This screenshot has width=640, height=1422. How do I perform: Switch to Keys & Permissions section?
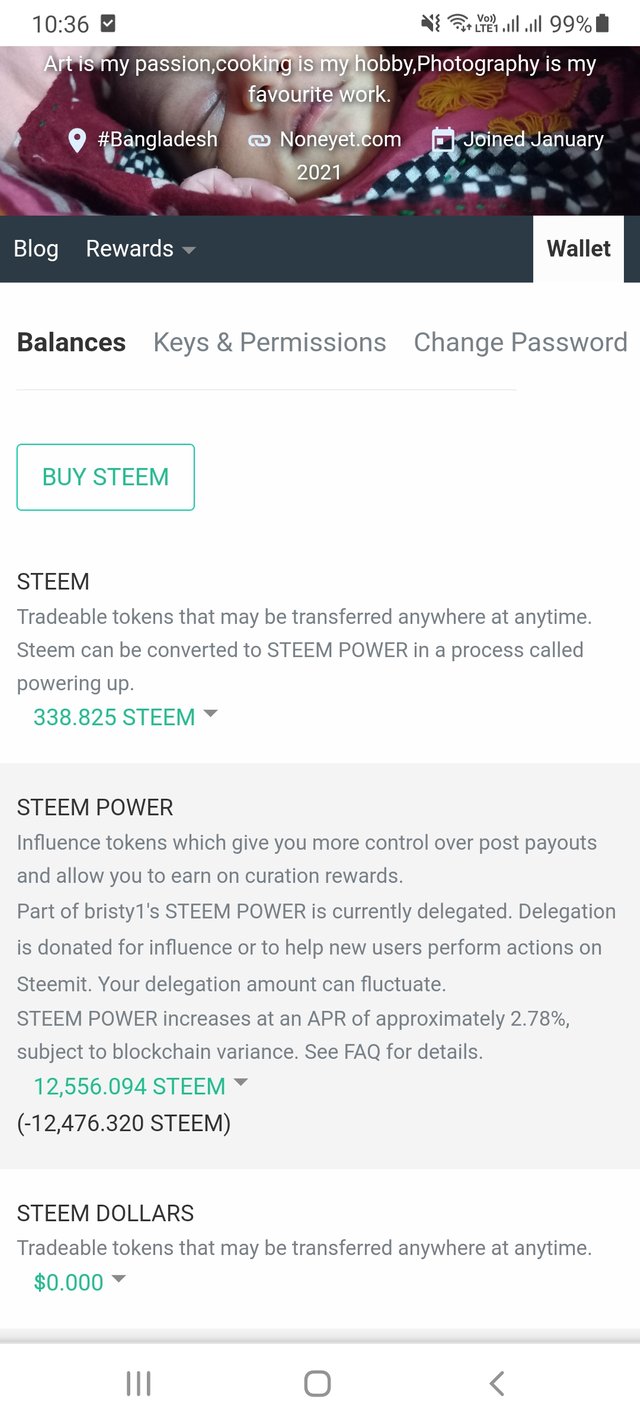point(269,342)
